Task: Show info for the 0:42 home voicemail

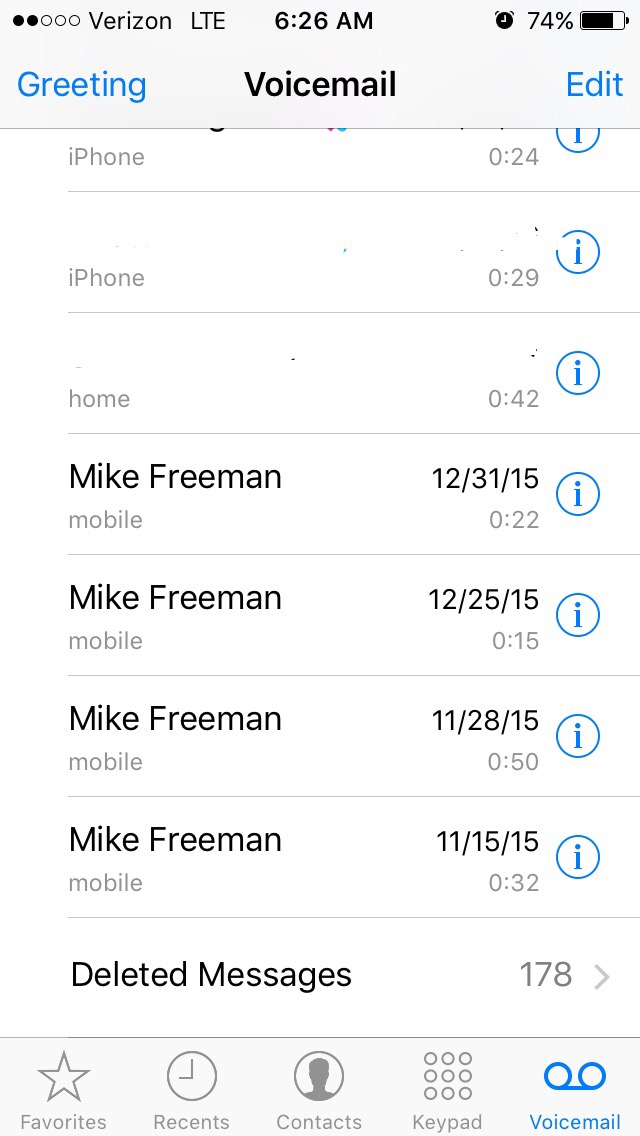Action: [x=577, y=373]
